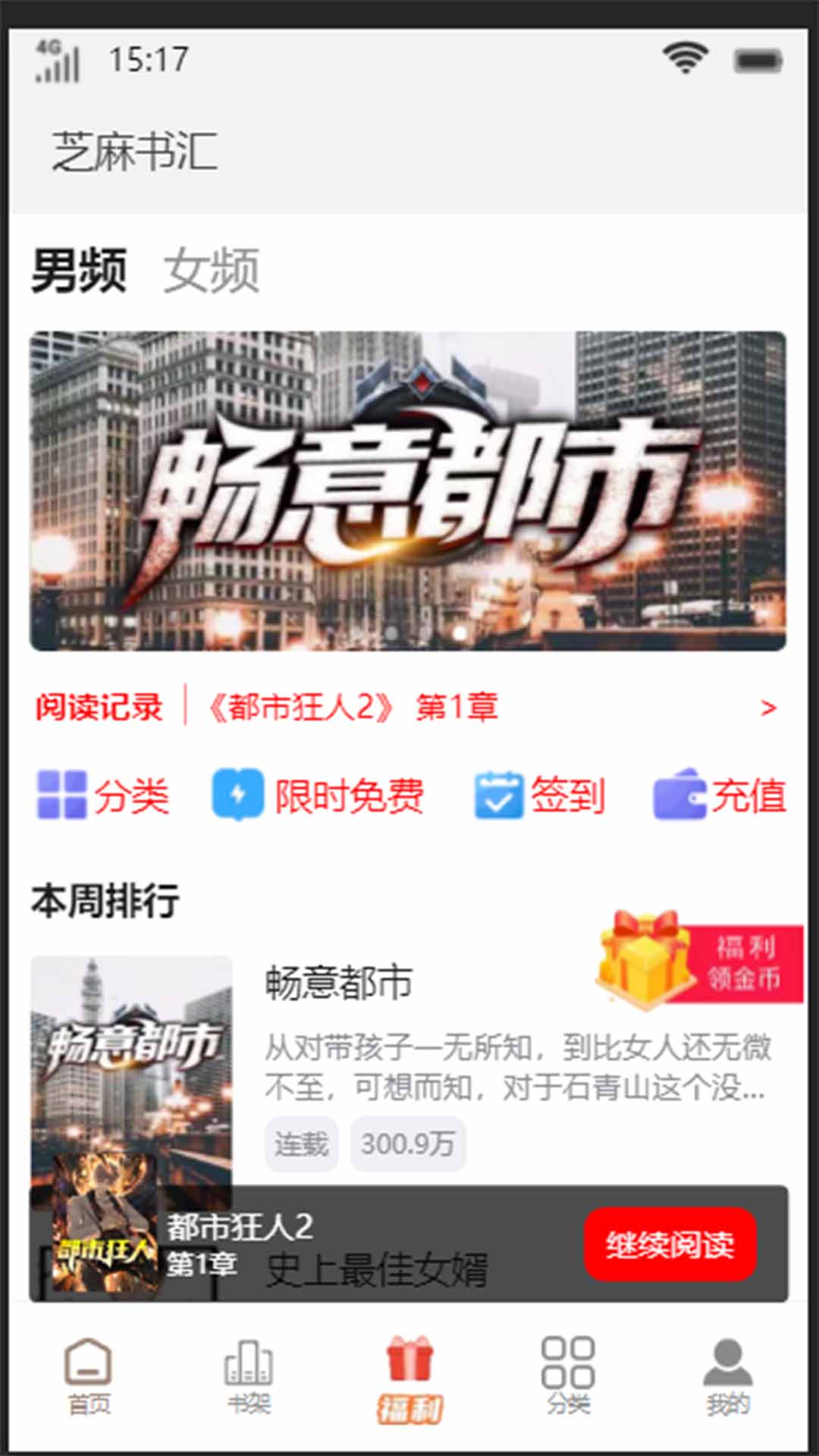Tap the 300.9万 word count tag
The height and width of the screenshot is (1456, 819).
(x=407, y=1145)
